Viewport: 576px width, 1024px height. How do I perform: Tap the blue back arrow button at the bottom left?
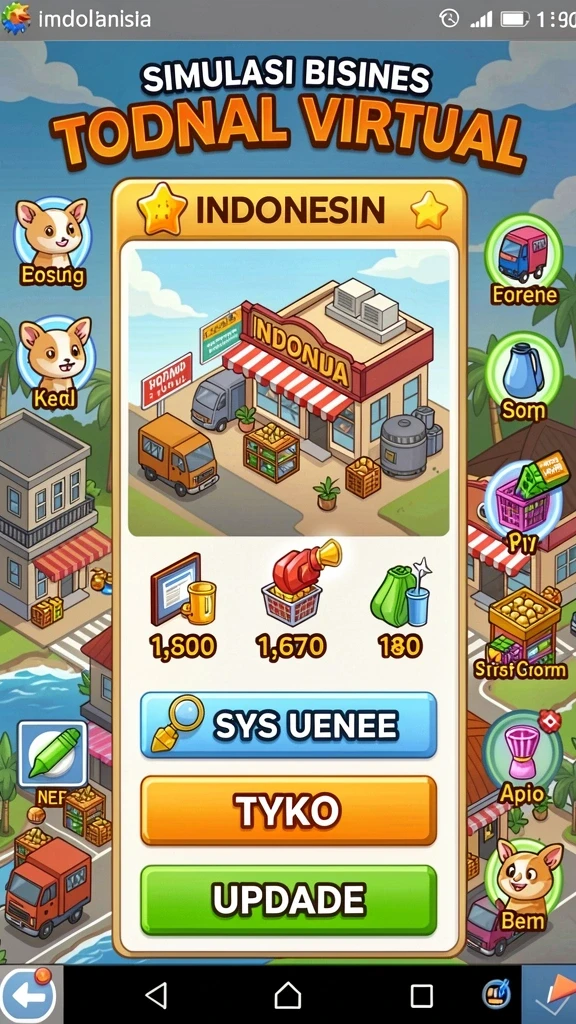(x=27, y=995)
